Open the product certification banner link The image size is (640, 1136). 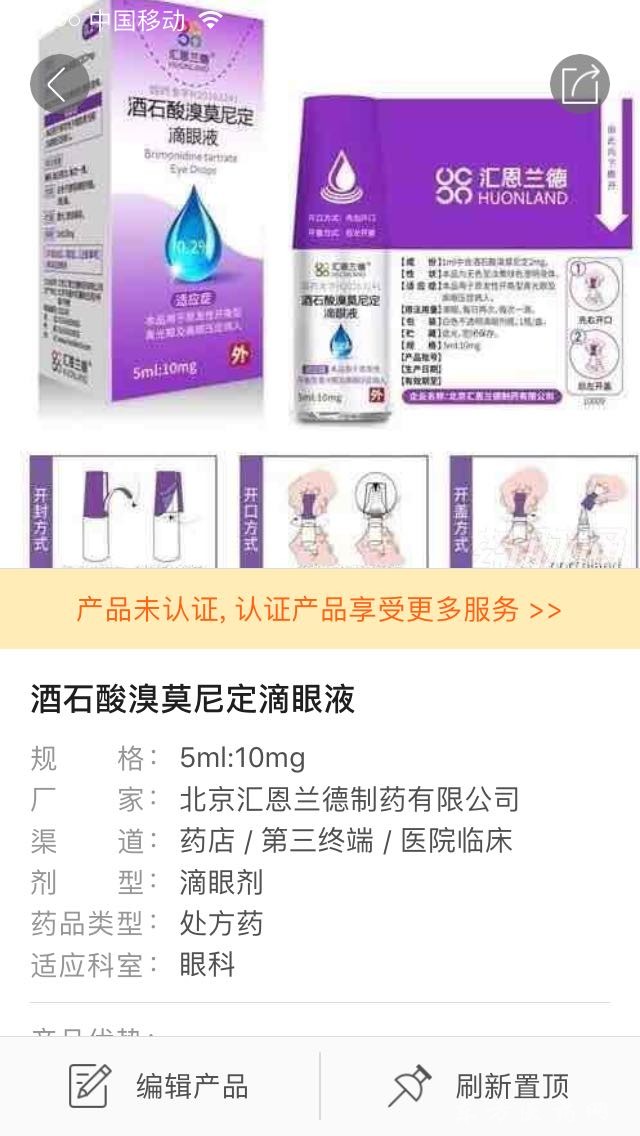(x=320, y=609)
